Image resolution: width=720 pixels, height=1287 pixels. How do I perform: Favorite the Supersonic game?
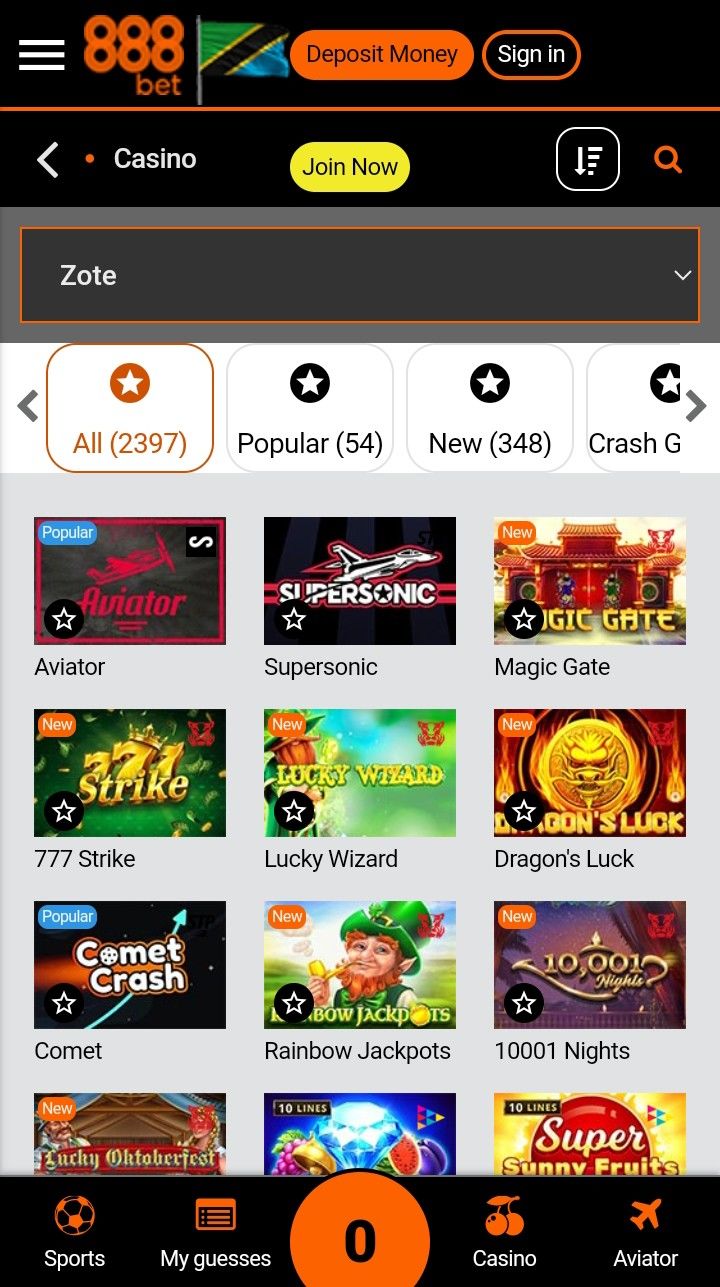[294, 620]
